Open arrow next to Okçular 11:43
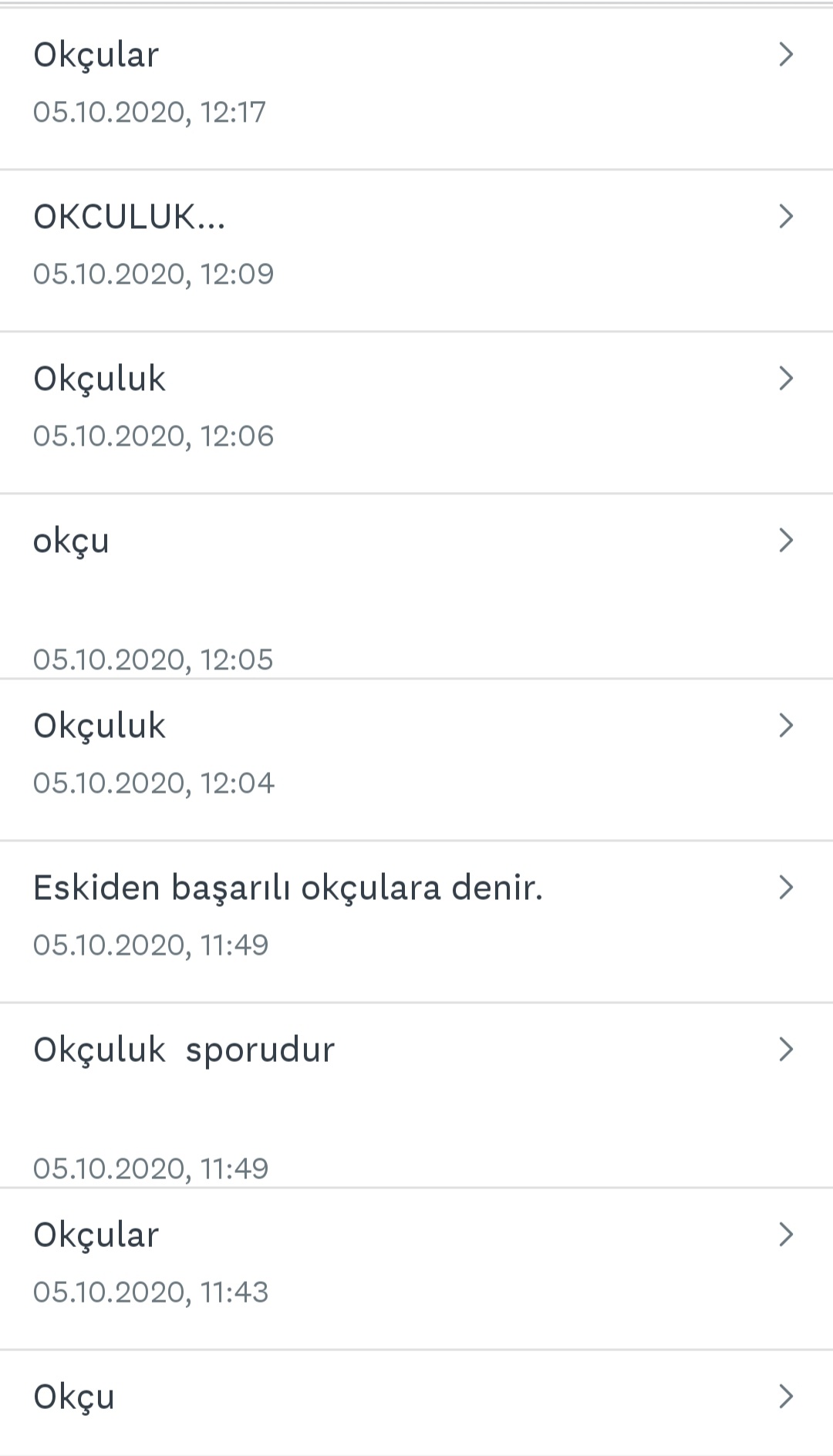Screen dimensions: 833x1456 pyautogui.click(x=787, y=1233)
